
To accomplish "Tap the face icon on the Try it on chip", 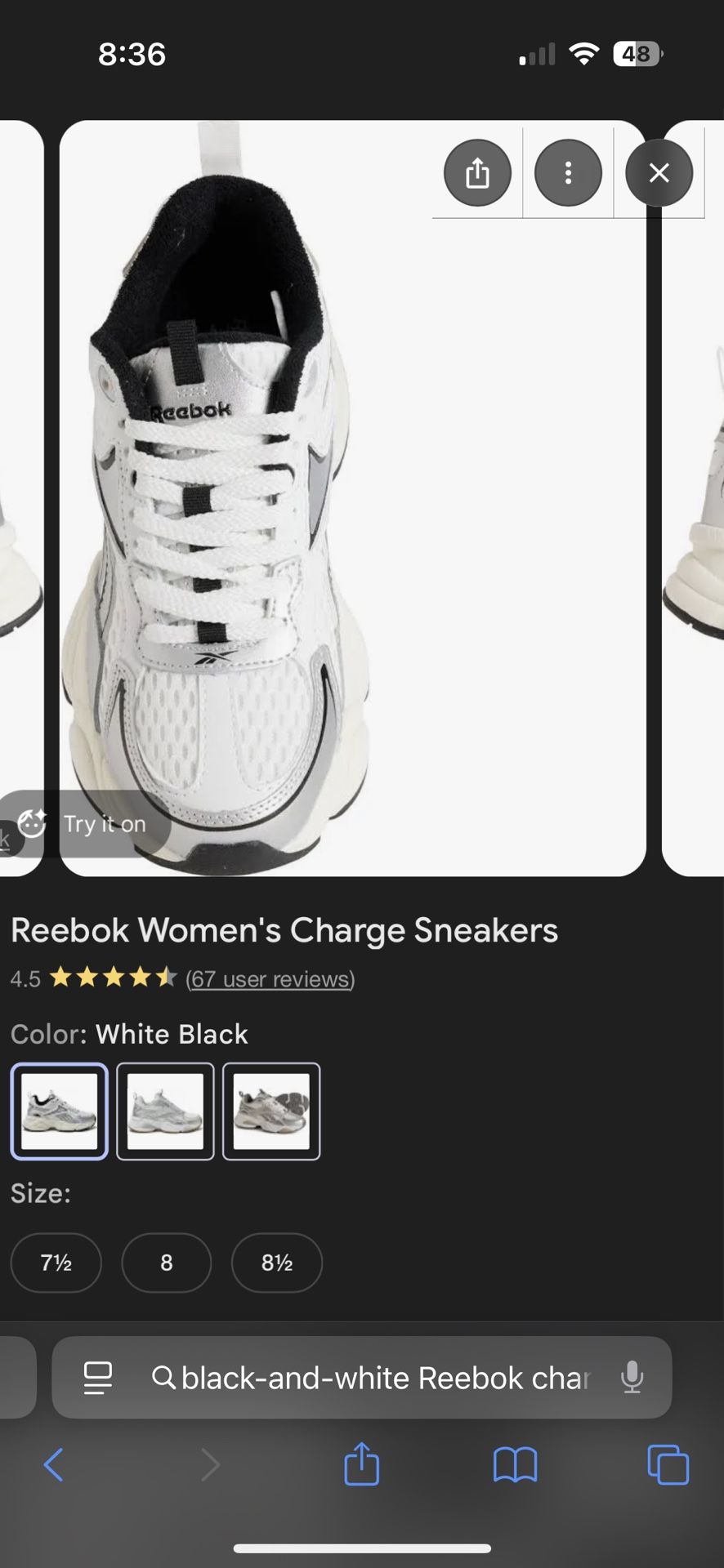I will tap(31, 824).
